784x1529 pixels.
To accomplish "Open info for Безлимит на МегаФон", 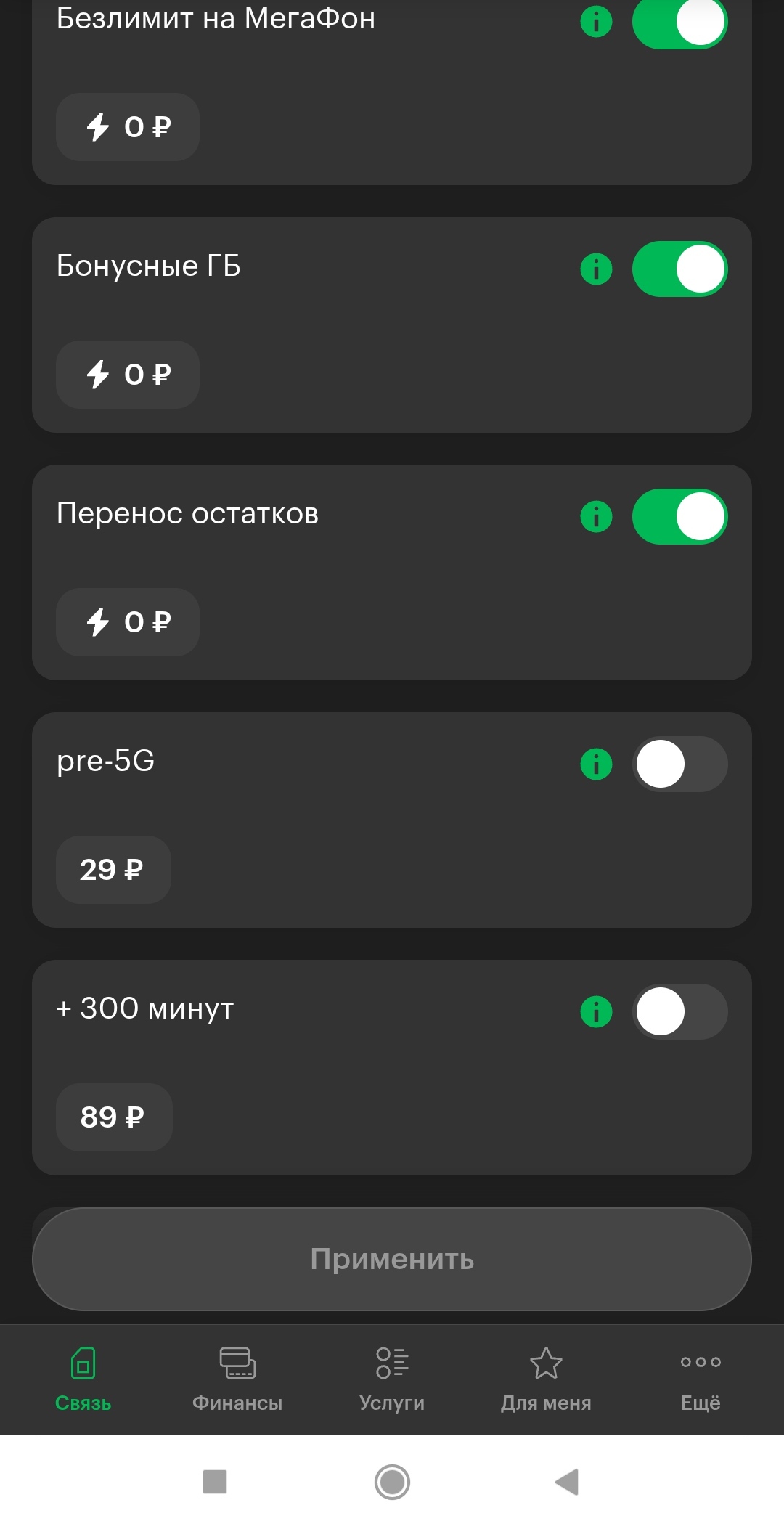I will (x=596, y=21).
